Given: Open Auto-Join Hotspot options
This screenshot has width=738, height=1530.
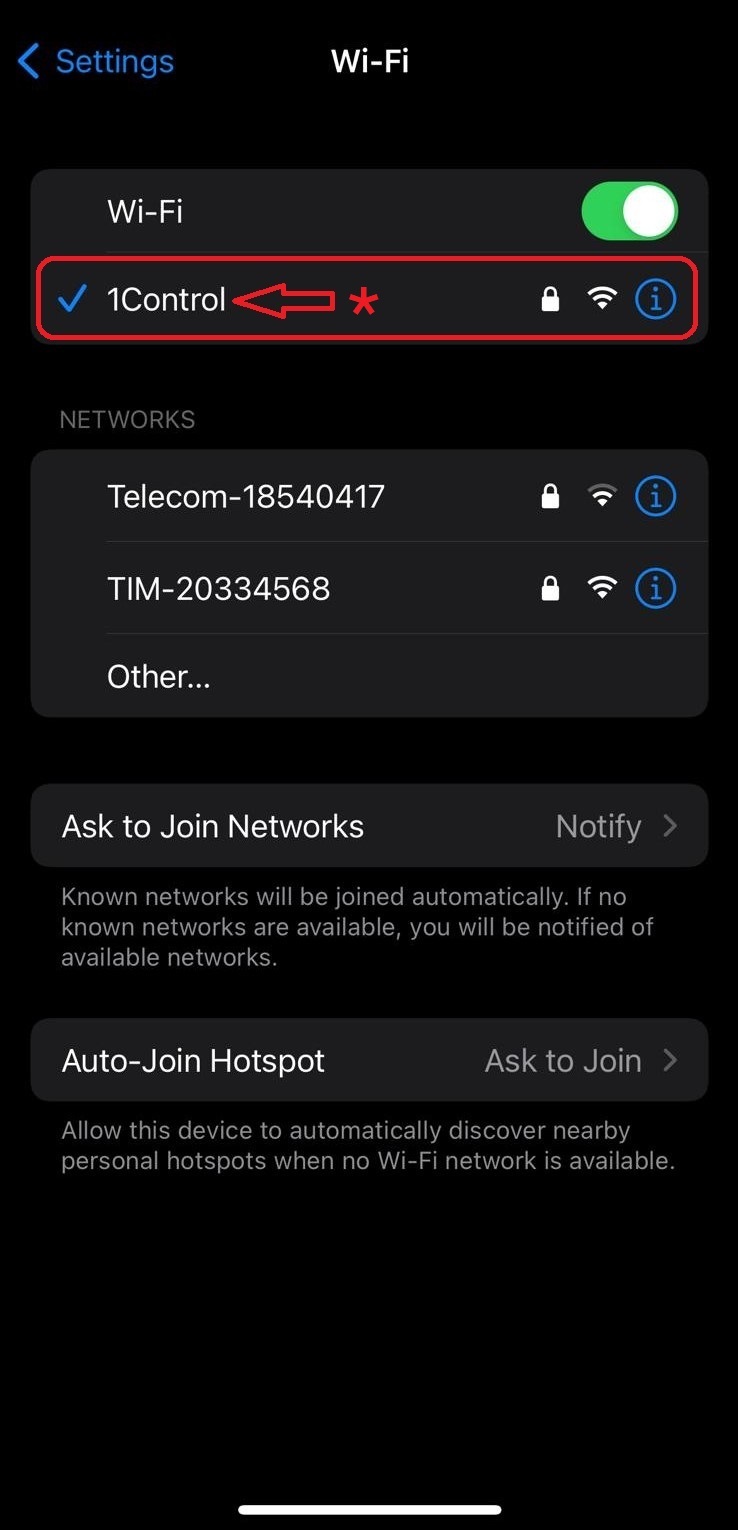Looking at the screenshot, I should pyautogui.click(x=369, y=1060).
